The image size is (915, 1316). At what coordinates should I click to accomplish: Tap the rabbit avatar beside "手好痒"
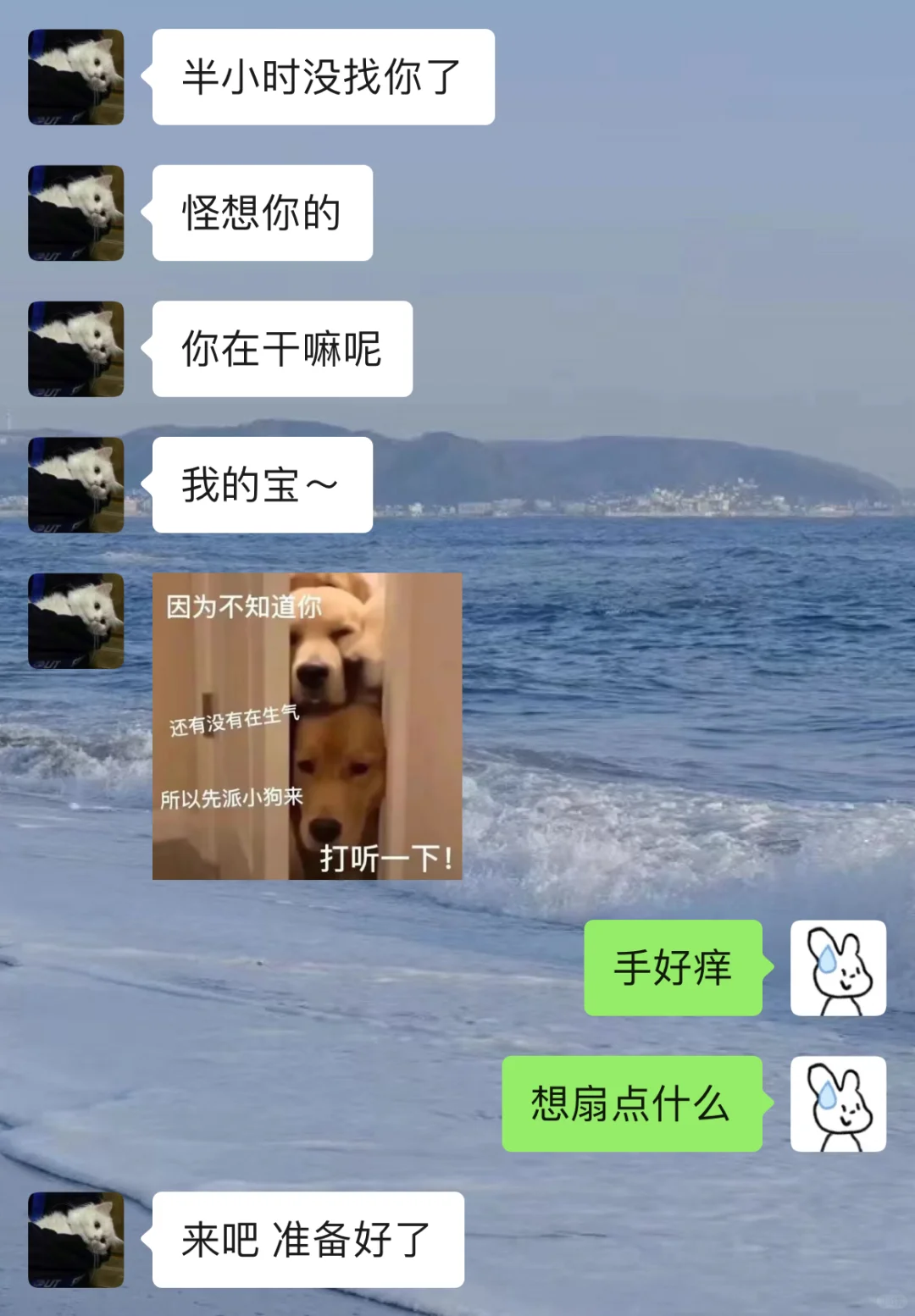point(838,969)
